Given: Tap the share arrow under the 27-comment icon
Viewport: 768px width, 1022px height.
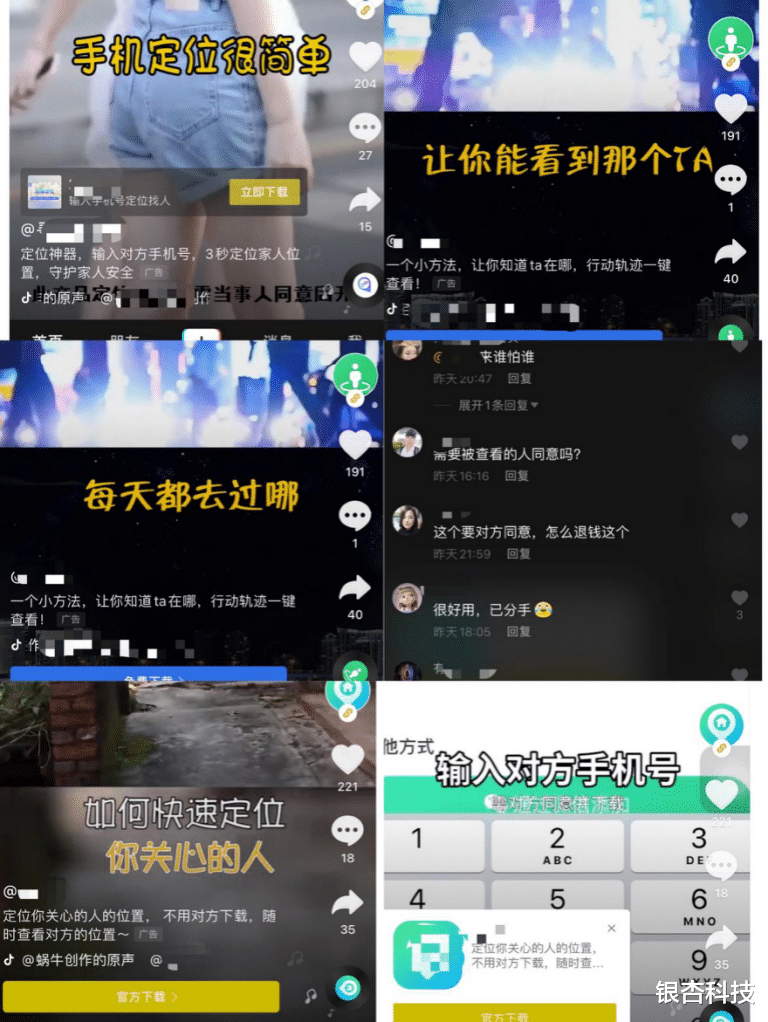Looking at the screenshot, I should tap(363, 200).
